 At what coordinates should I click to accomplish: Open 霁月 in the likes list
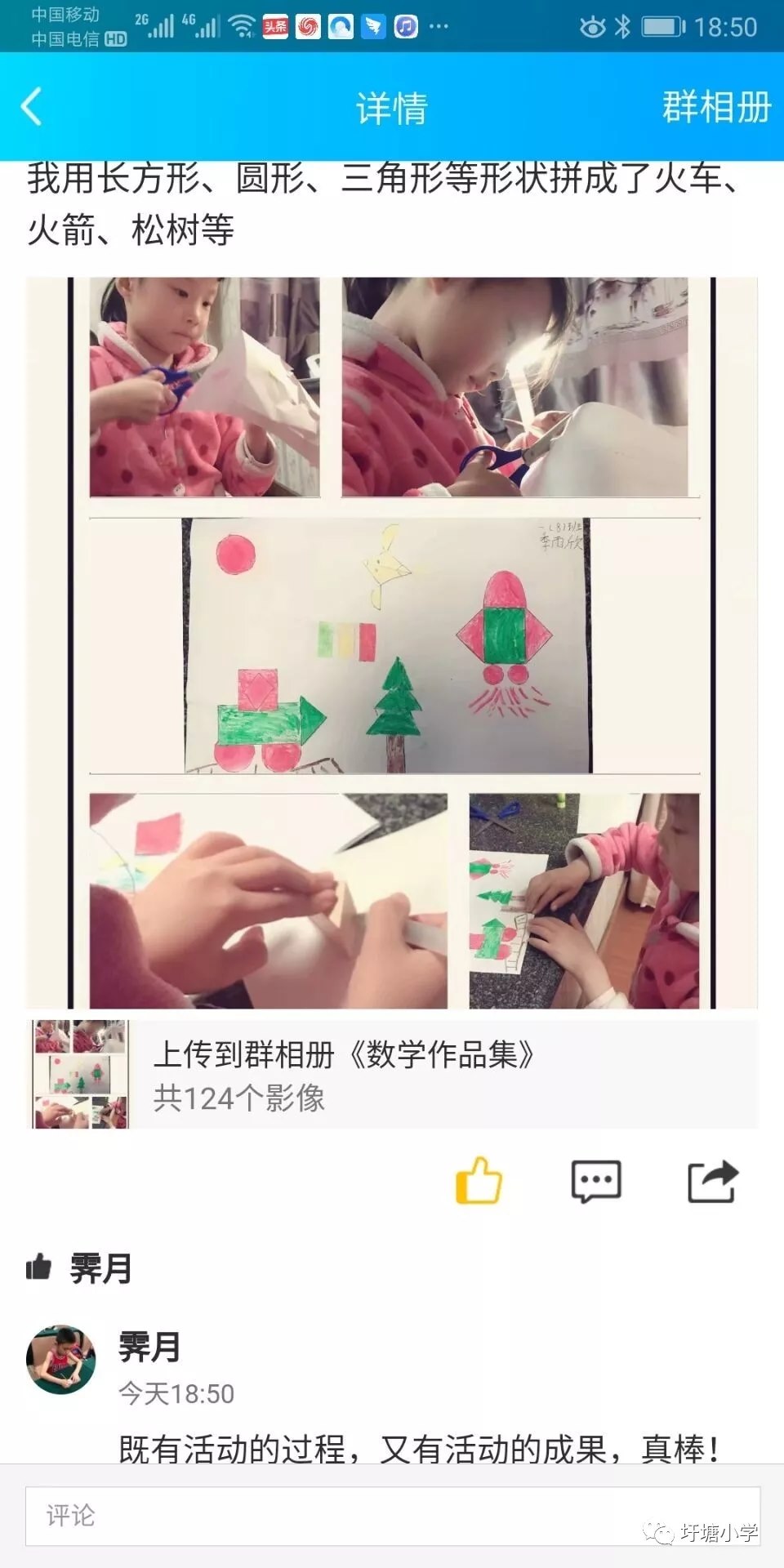tap(100, 1268)
